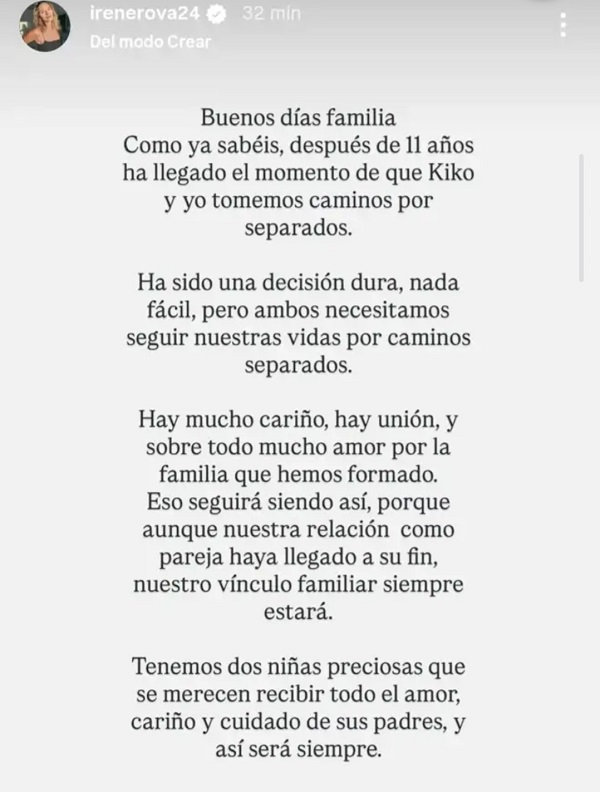Viewport: 600px width, 792px height.
Task: Open irenerova24's profile picture
Action: 46,27
